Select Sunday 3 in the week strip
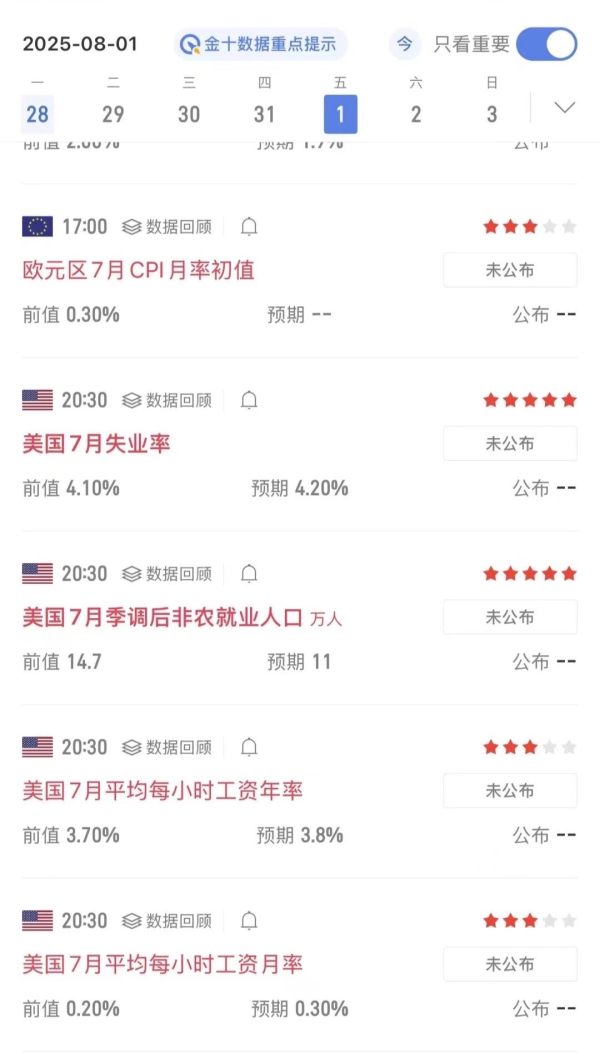This screenshot has width=600, height=1058. 492,114
